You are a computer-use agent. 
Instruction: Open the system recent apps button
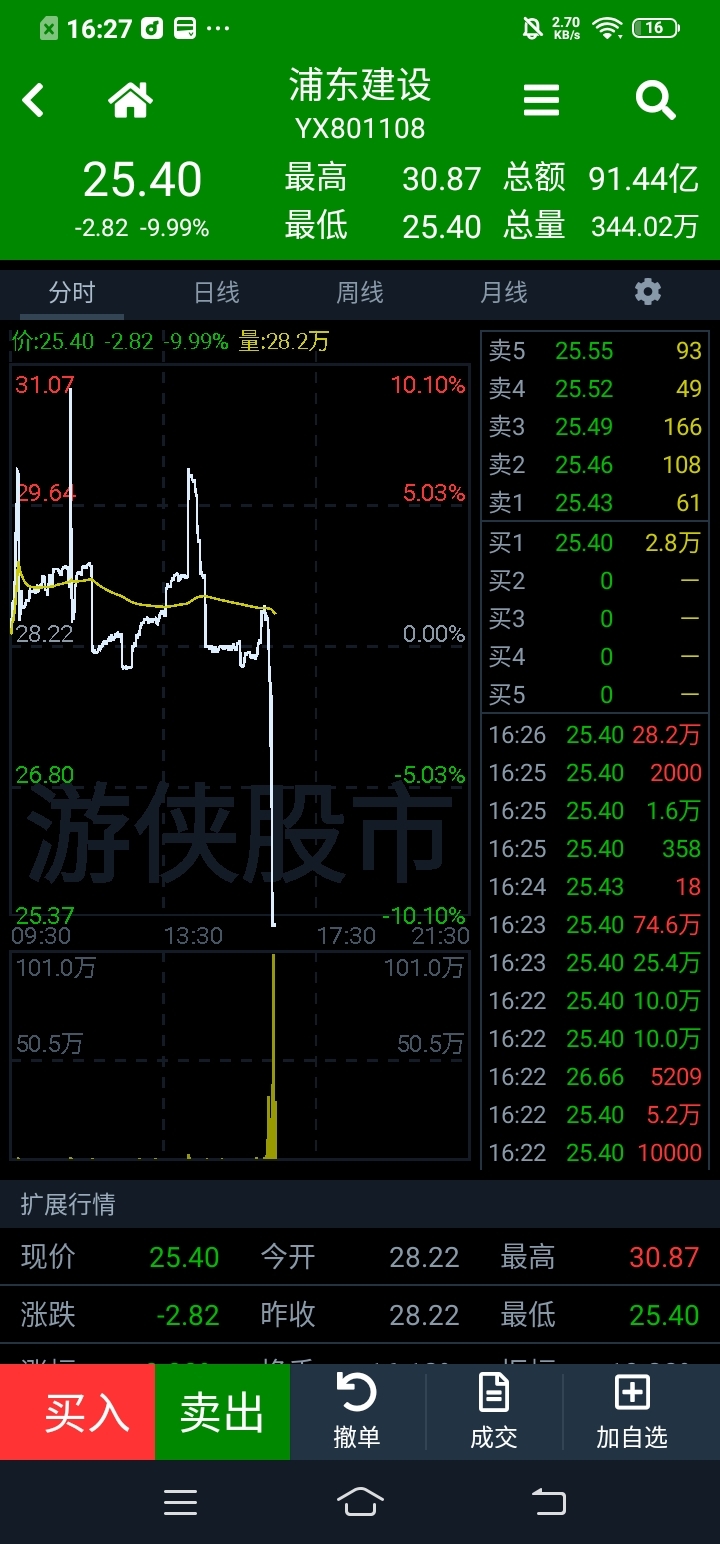pos(180,1502)
